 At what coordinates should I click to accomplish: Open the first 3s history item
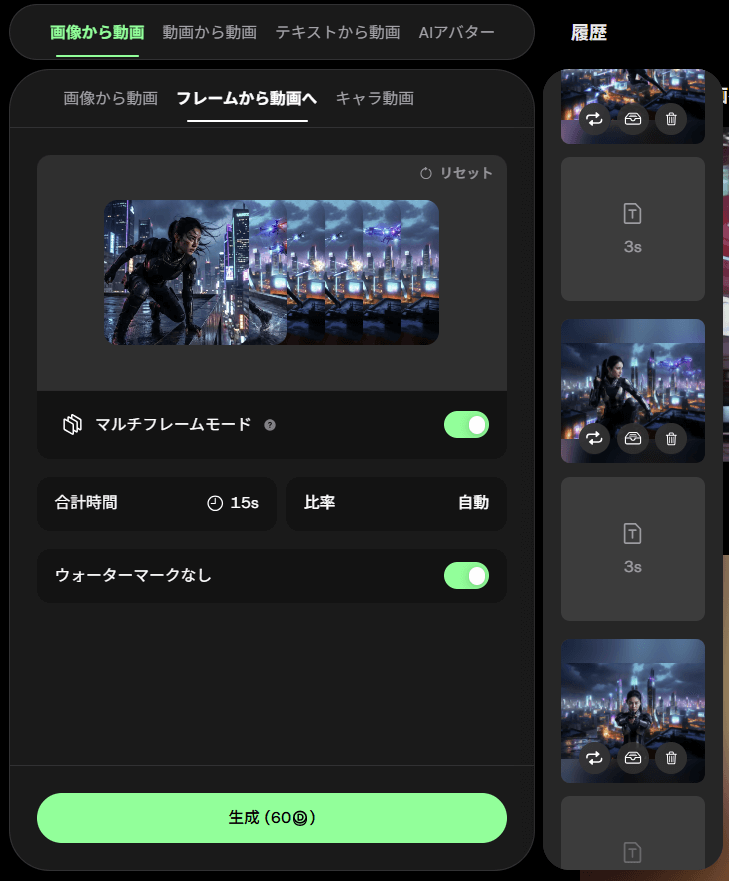632,229
